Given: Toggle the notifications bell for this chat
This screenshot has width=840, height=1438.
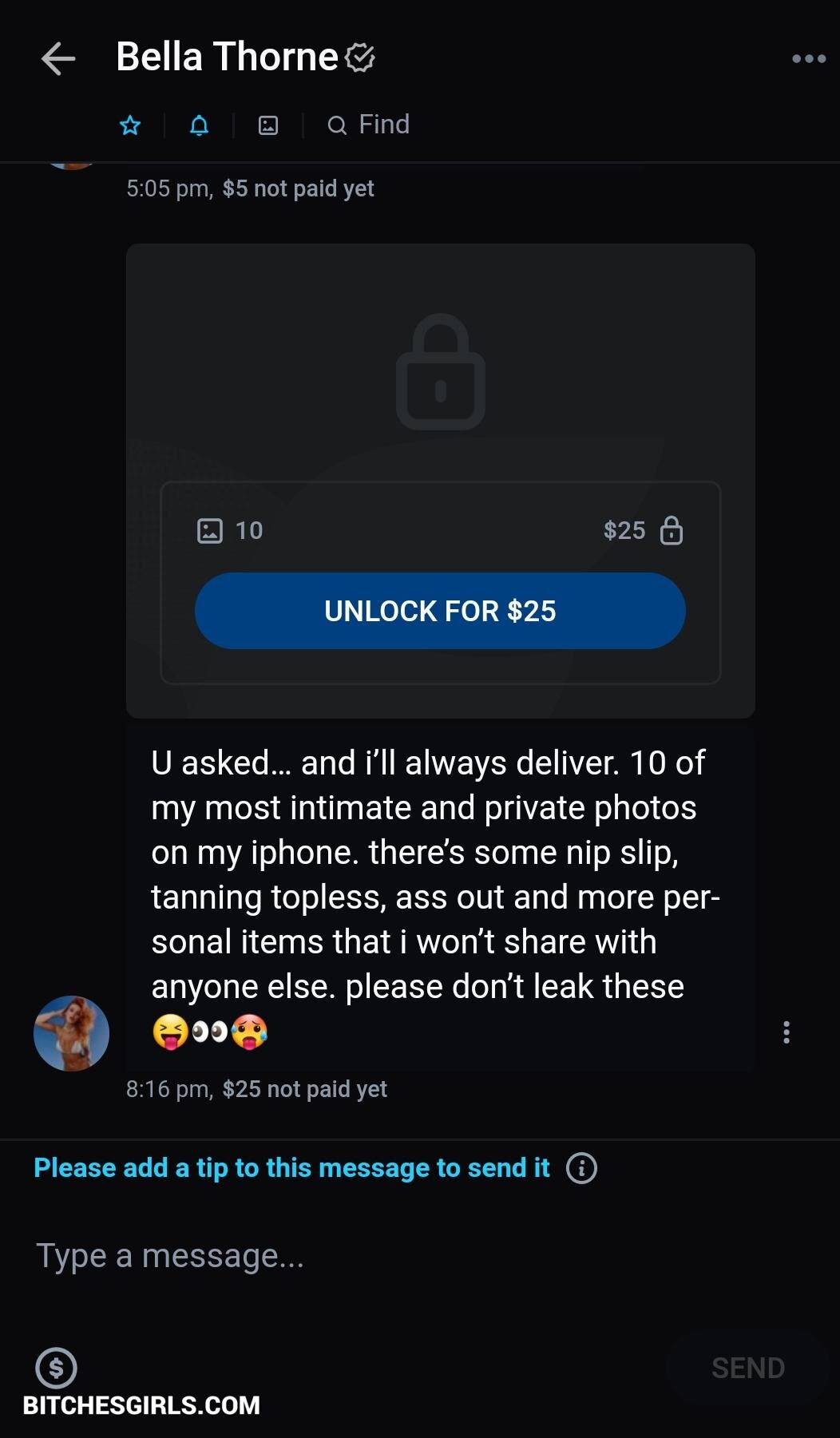Looking at the screenshot, I should click(x=199, y=125).
